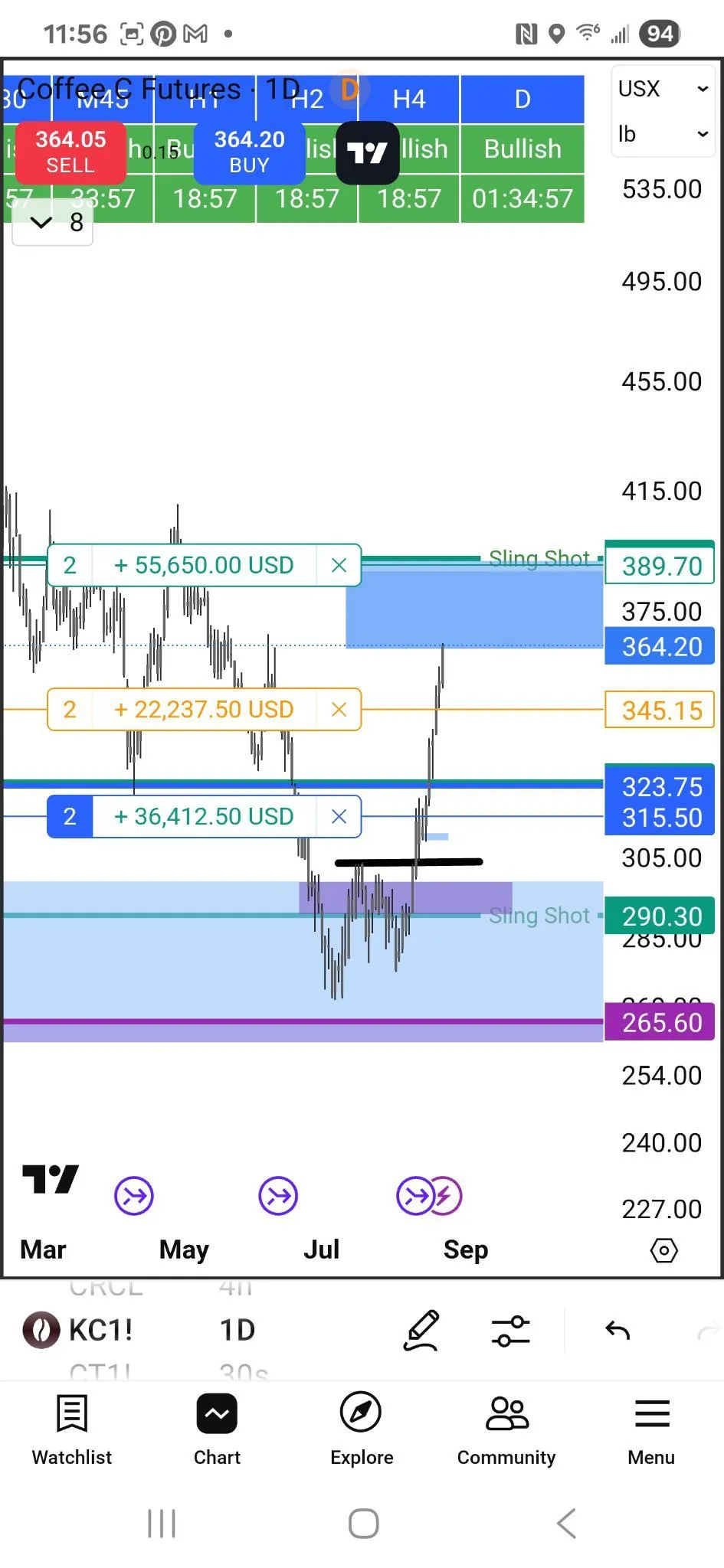This screenshot has width=724, height=1568.
Task: Open the Menu tab
Action: click(x=651, y=1429)
